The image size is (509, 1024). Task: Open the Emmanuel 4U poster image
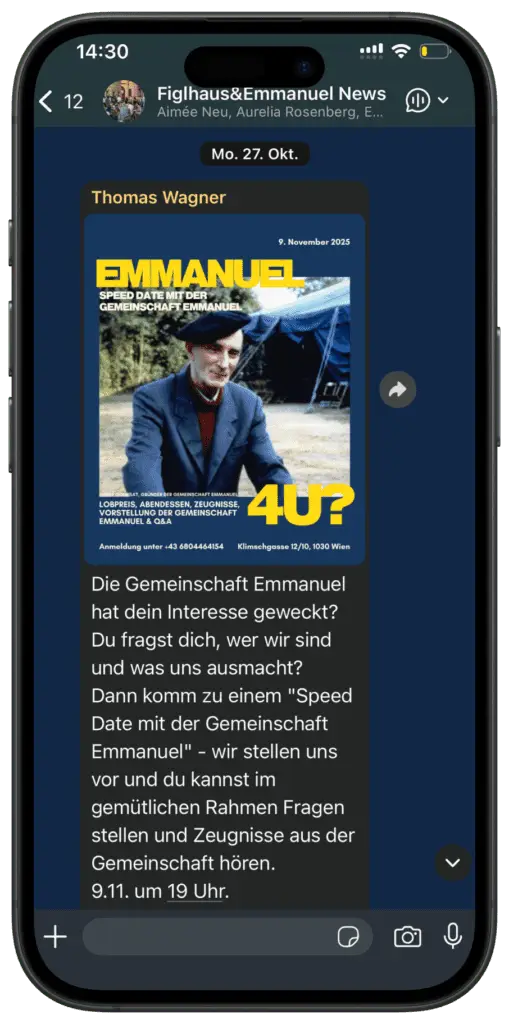click(224, 389)
